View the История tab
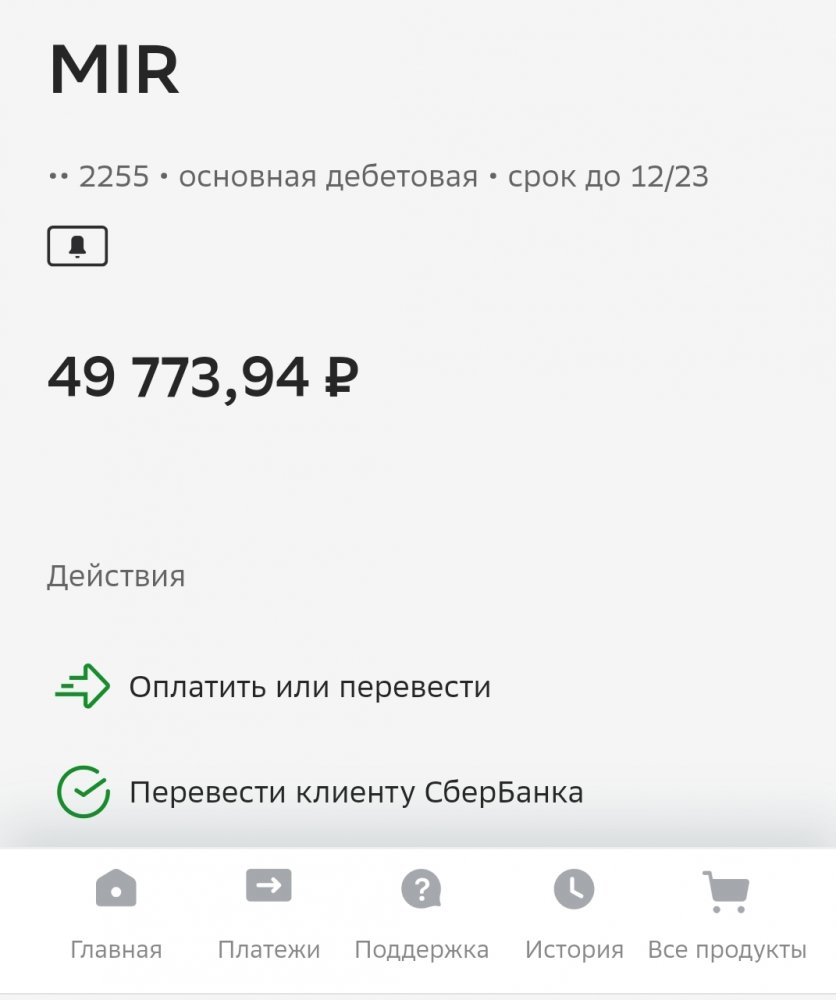 [574, 913]
